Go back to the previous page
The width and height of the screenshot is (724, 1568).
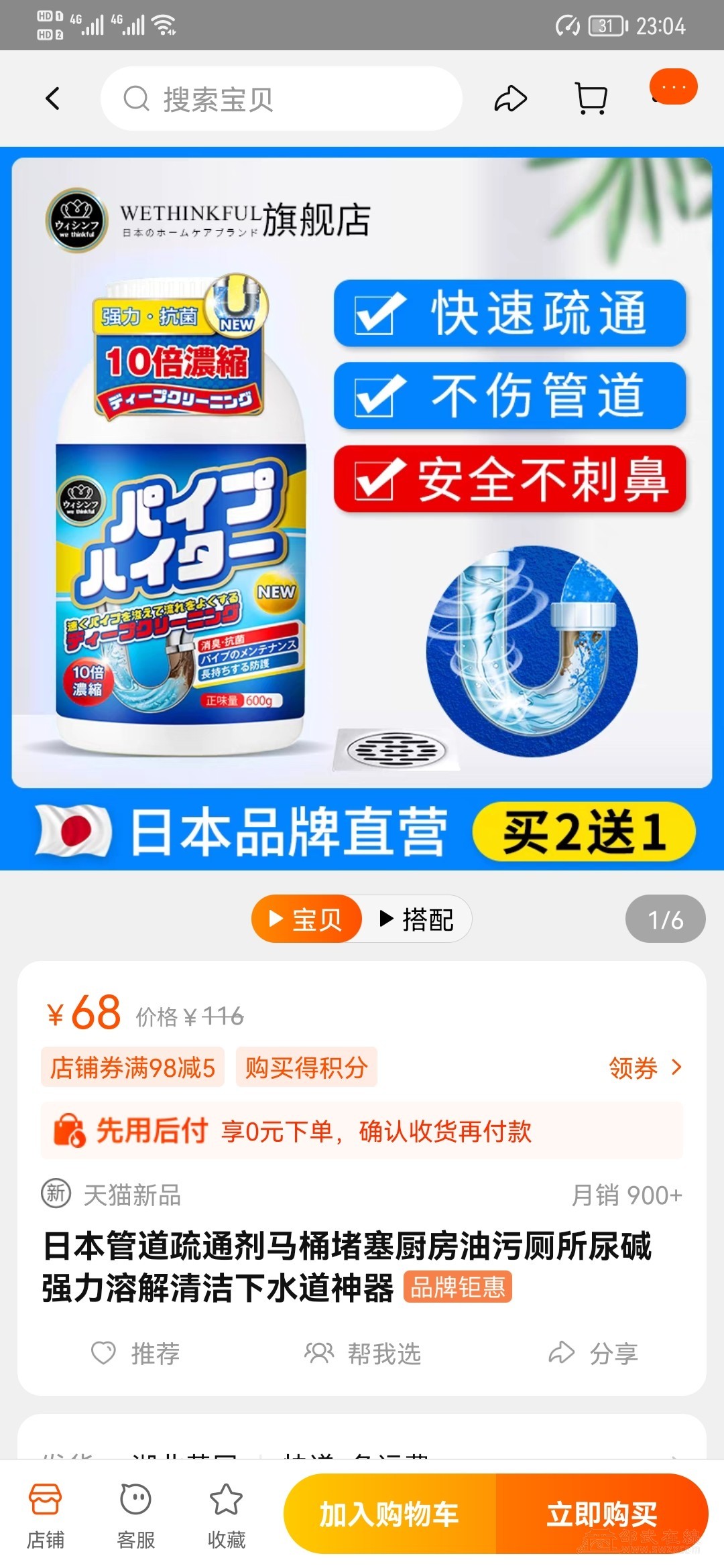pyautogui.click(x=53, y=99)
